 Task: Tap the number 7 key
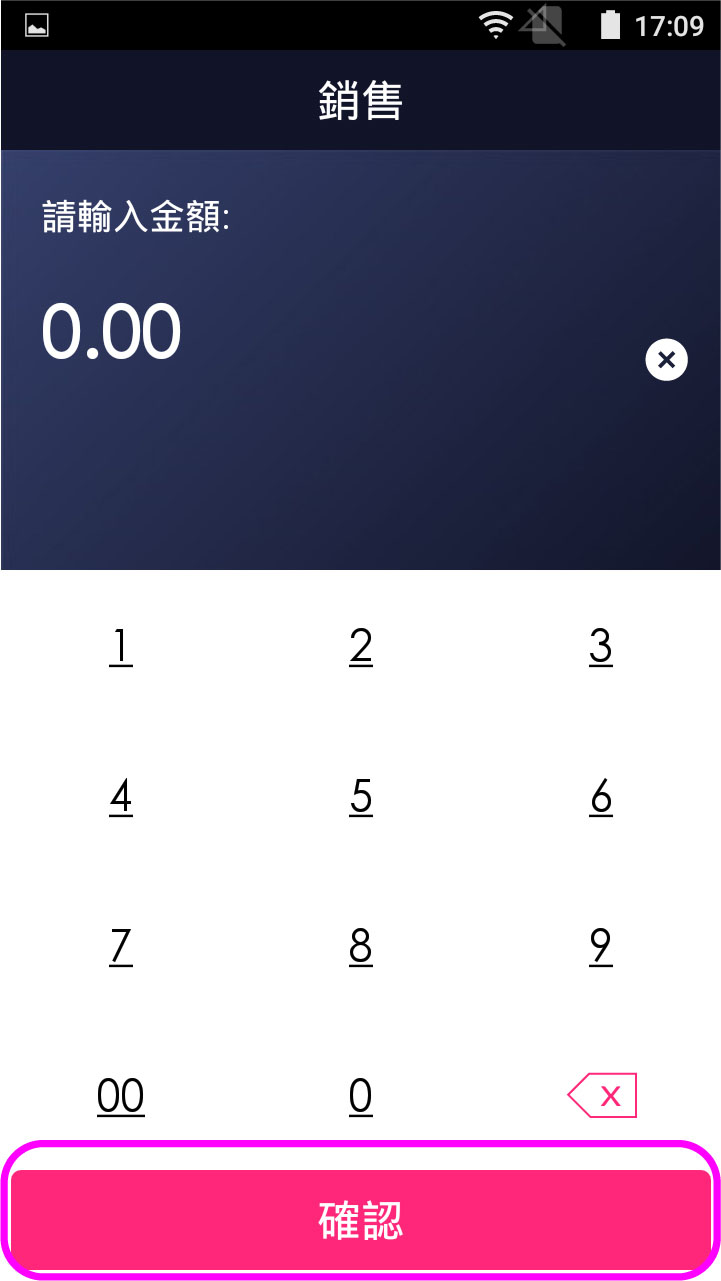pyautogui.click(x=121, y=946)
